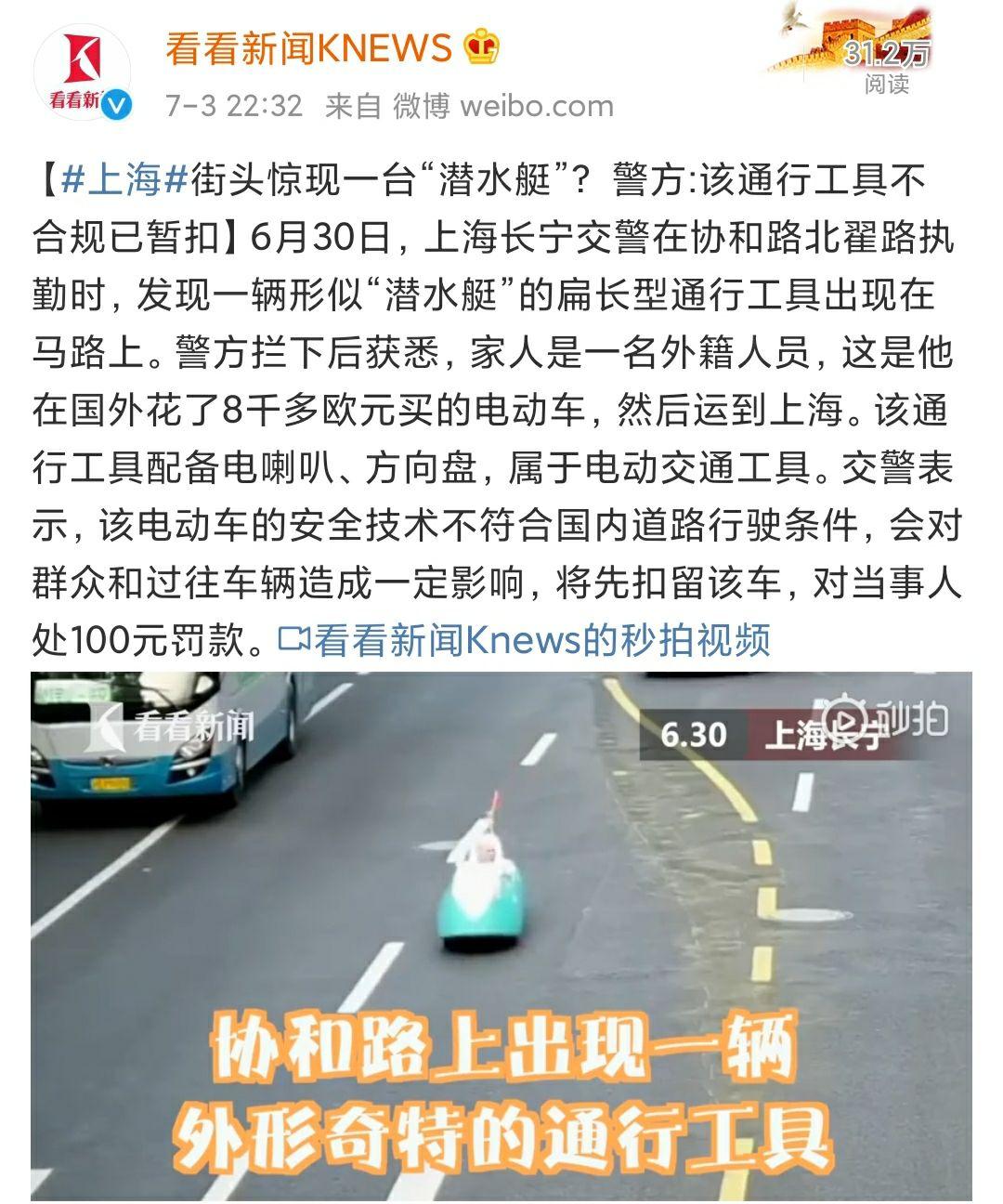Open 看看新闻KNEWS profile avatar
Image resolution: width=1003 pixels, height=1204 pixels.
81,75
